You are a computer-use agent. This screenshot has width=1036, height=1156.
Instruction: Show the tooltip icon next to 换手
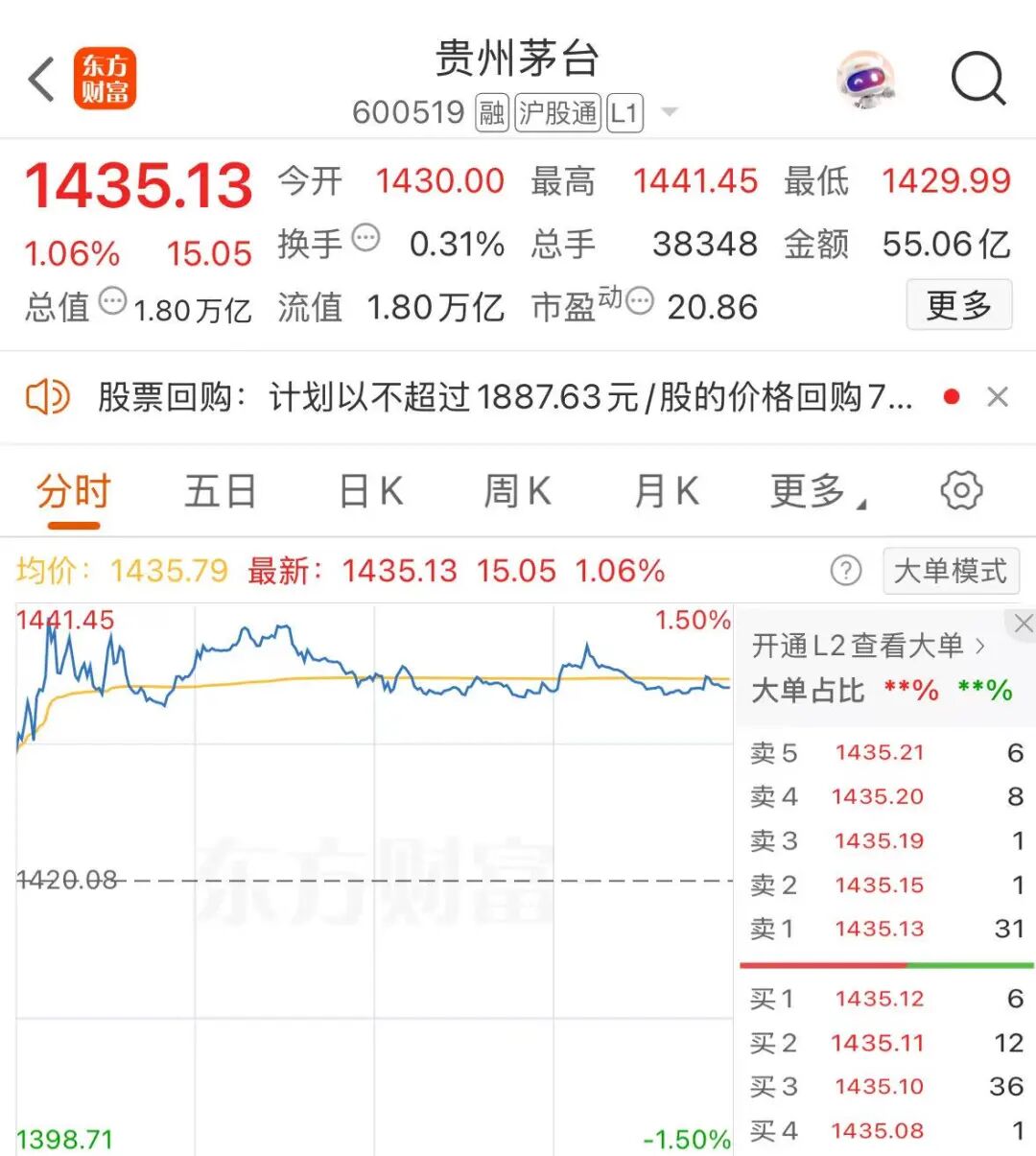365,239
